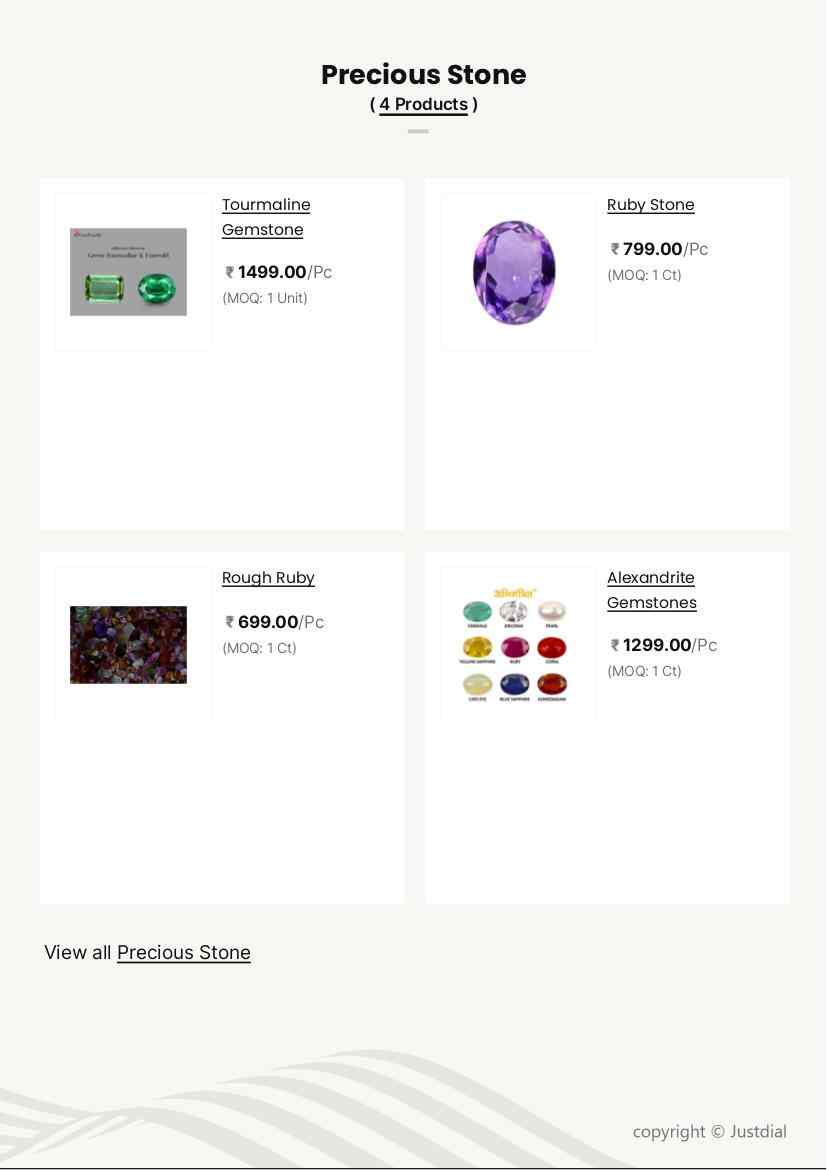This screenshot has height=1170, width=827.
Task: Click the MOQ 1 Ct under Ruby Stone
Action: pyautogui.click(x=644, y=275)
